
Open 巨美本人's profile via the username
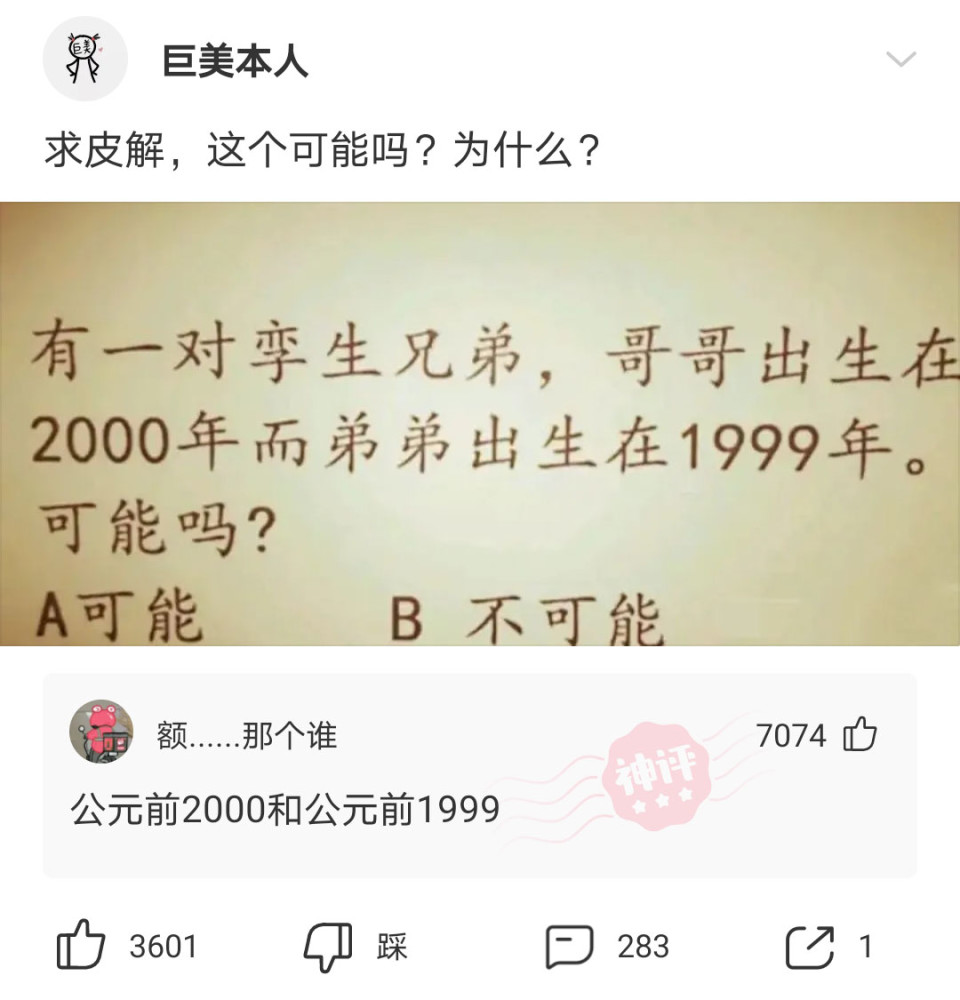pyautogui.click(x=235, y=61)
